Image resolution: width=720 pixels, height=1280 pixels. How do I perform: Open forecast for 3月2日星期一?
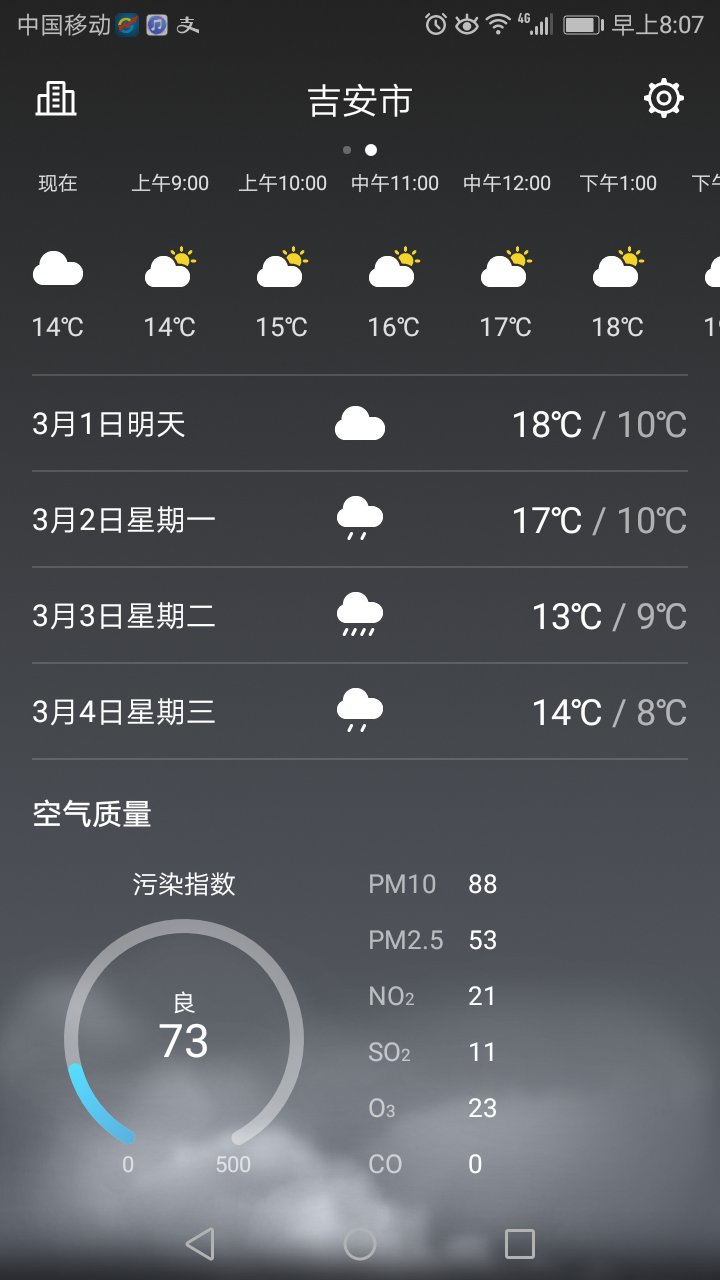click(360, 520)
